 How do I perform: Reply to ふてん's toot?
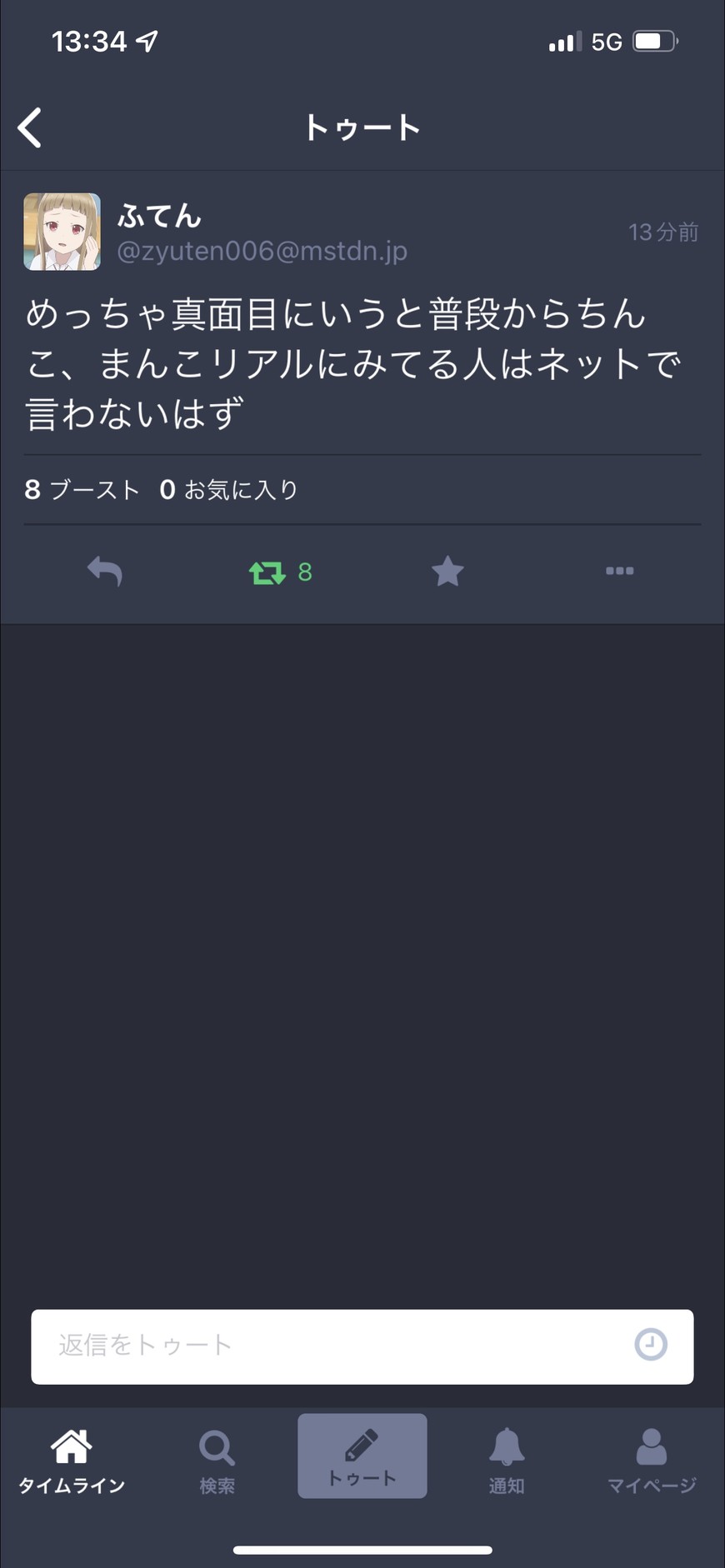pyautogui.click(x=105, y=572)
